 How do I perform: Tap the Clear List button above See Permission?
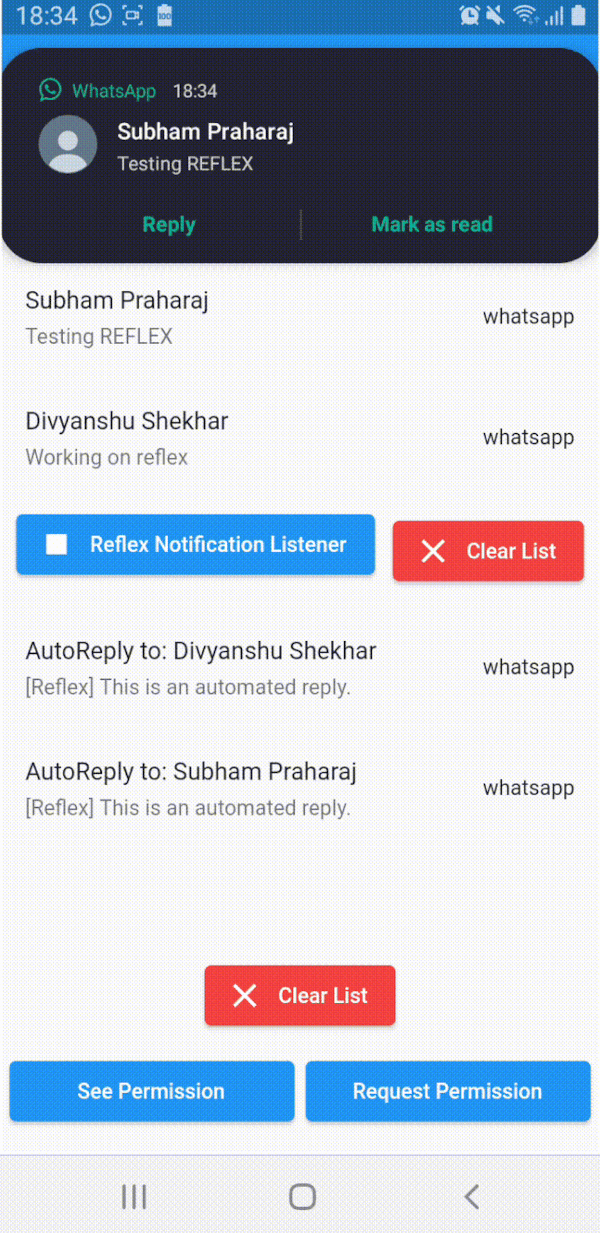300,996
